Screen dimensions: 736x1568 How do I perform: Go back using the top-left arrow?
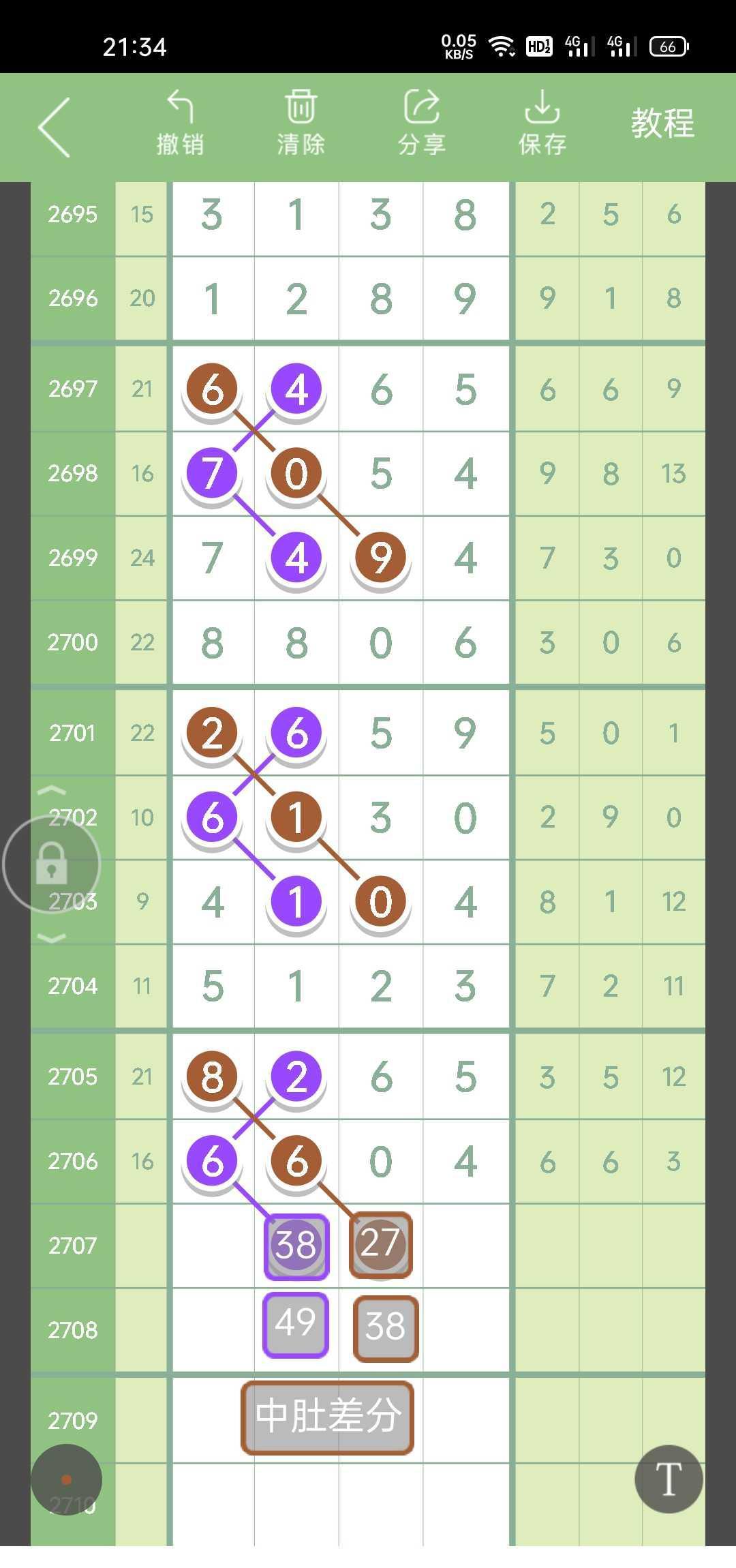pyautogui.click(x=55, y=127)
